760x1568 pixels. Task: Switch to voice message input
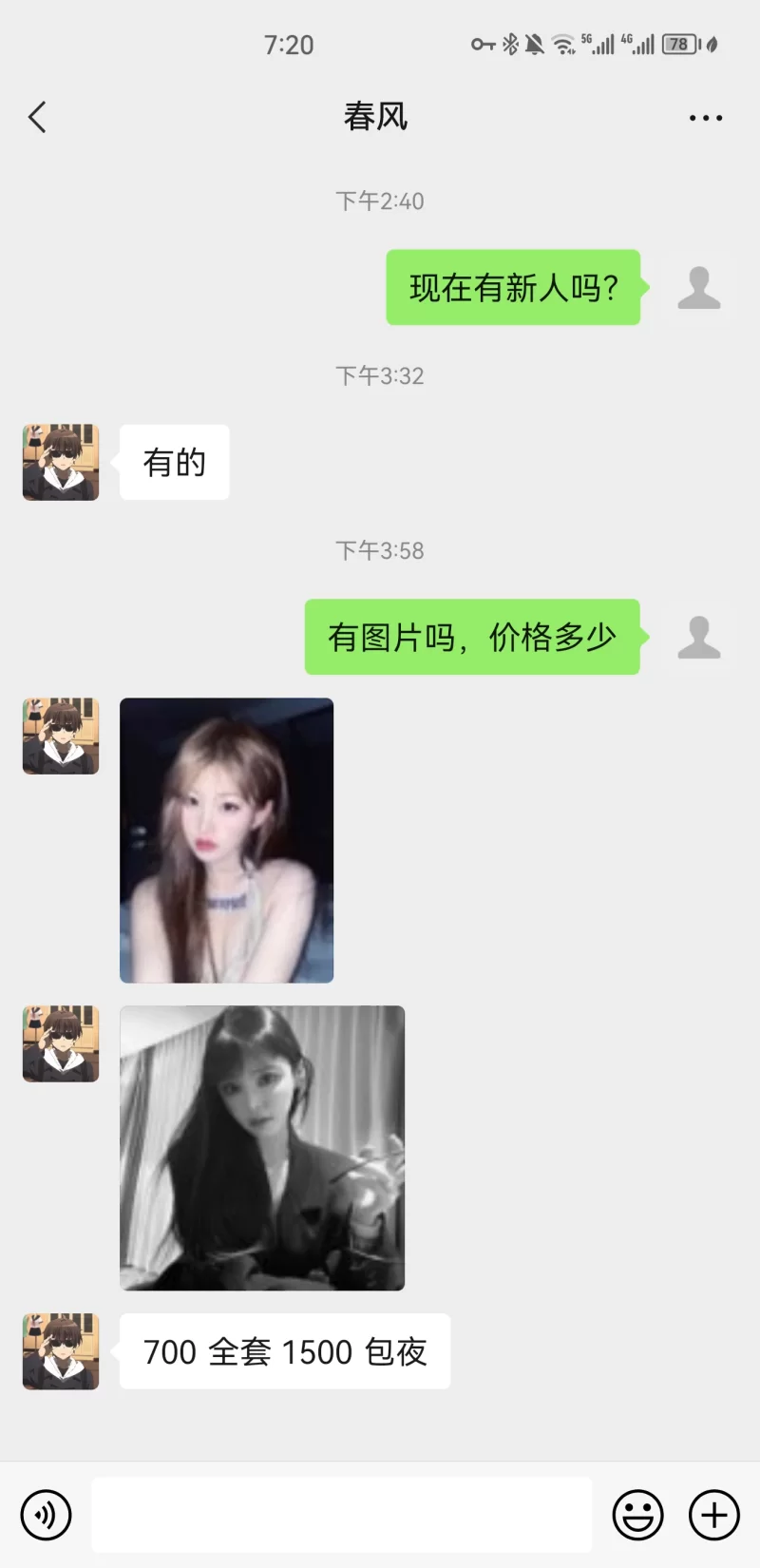(x=46, y=1515)
